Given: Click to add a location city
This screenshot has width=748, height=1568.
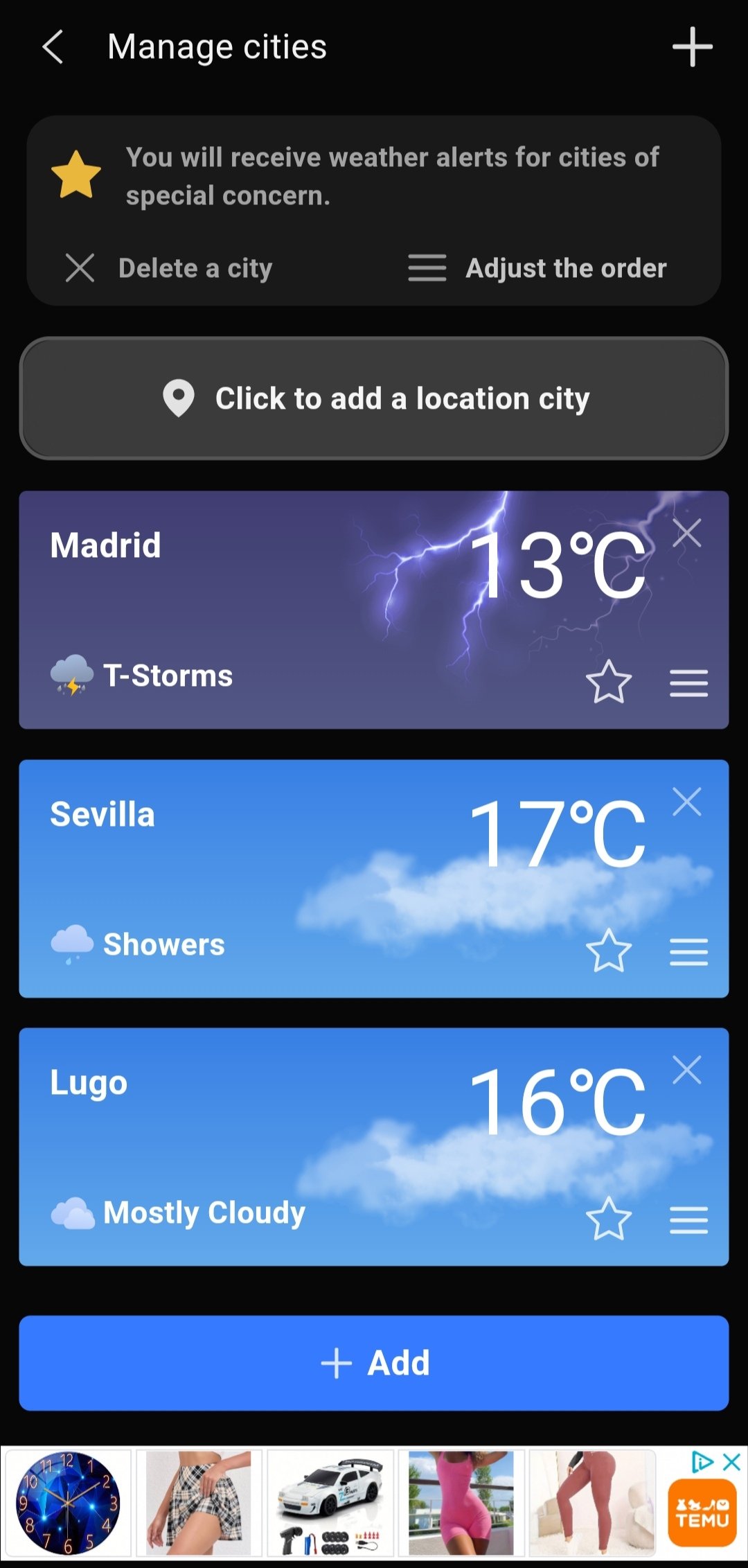Looking at the screenshot, I should pos(374,398).
